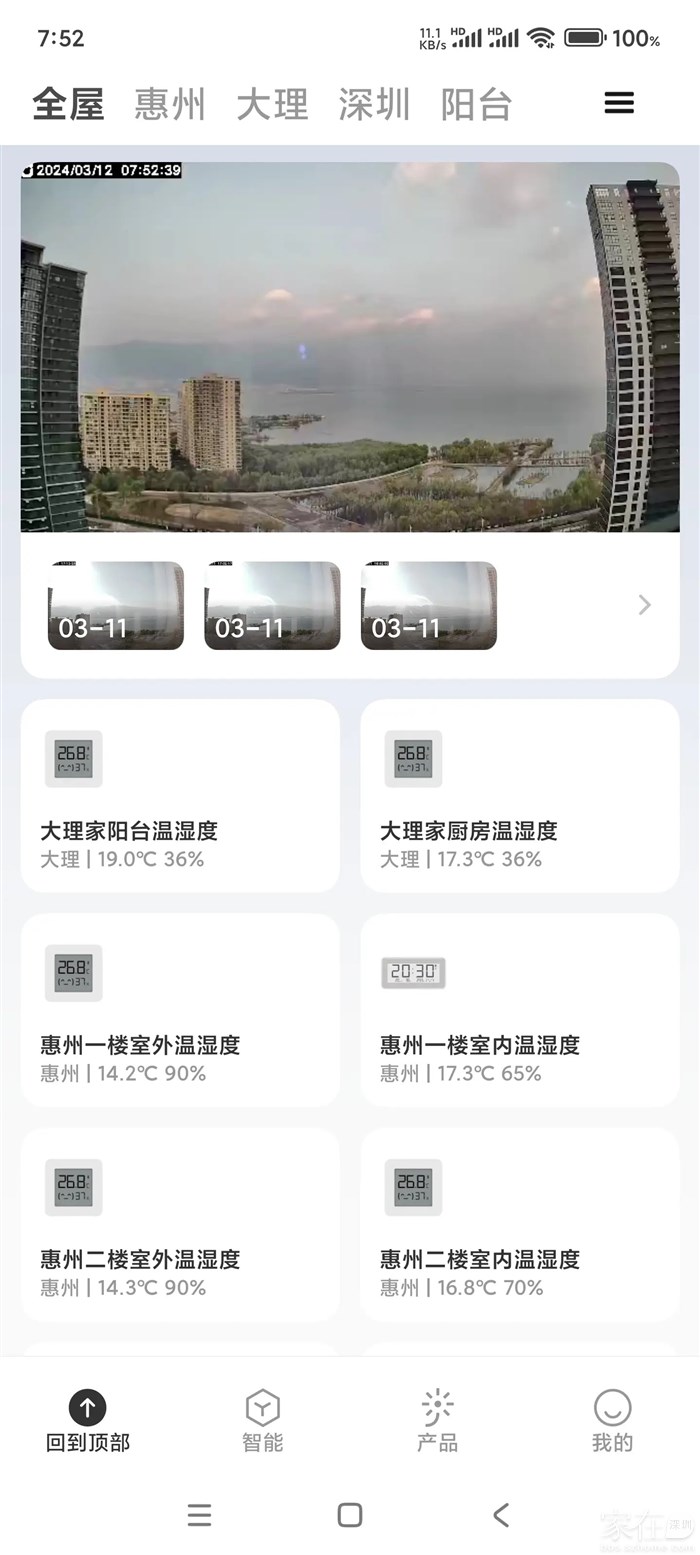Switch to the 大理 room tab
Image resolution: width=700 pixels, height=1555 pixels.
tap(272, 104)
